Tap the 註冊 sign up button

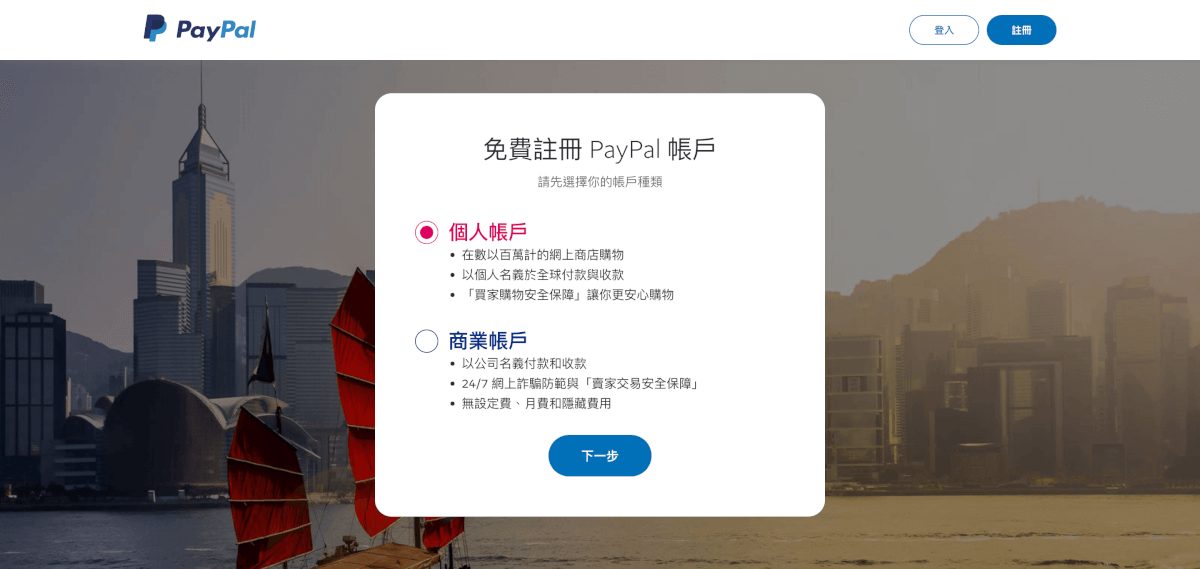tap(1021, 30)
